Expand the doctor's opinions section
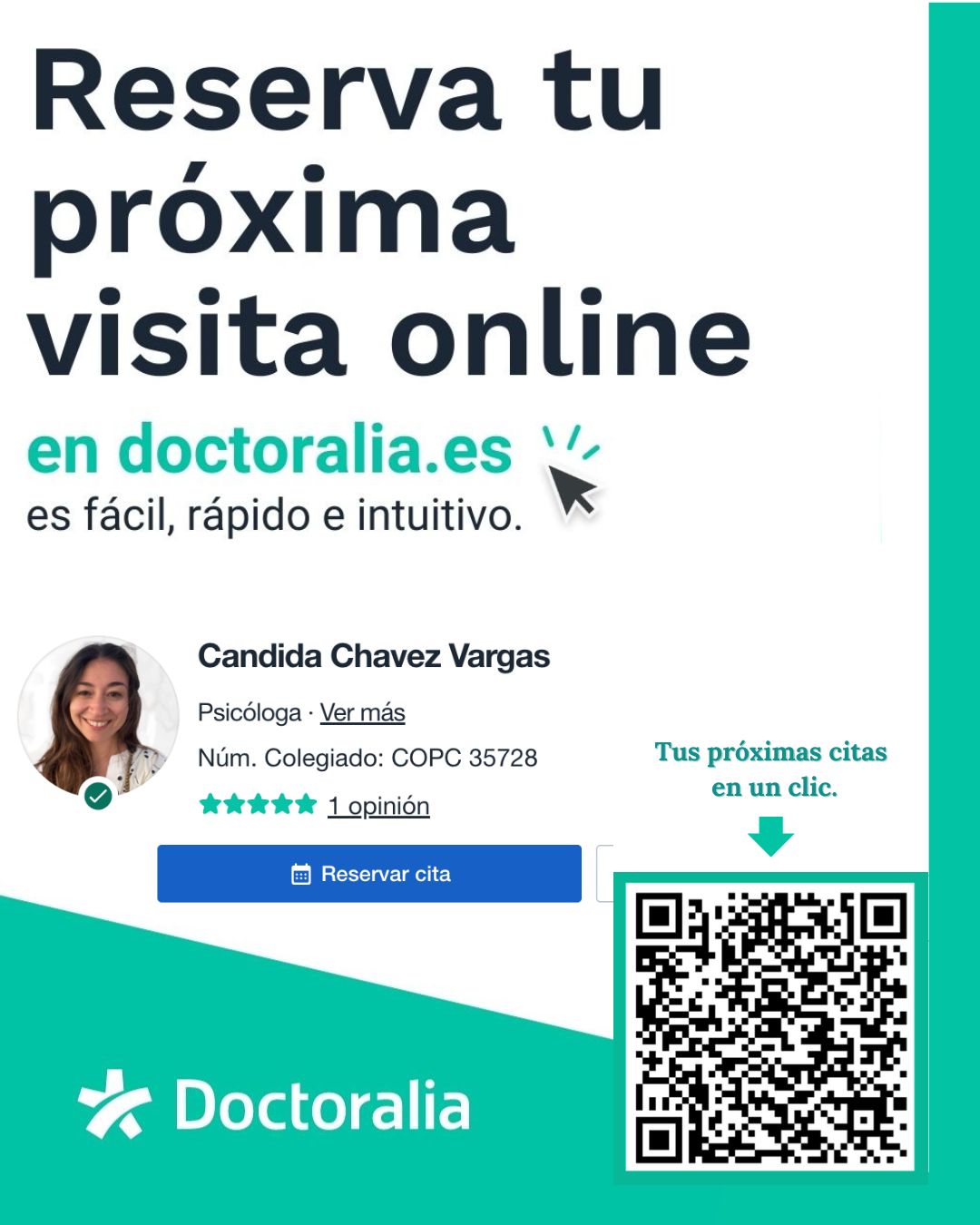This screenshot has width=980, height=1225. coord(377,805)
